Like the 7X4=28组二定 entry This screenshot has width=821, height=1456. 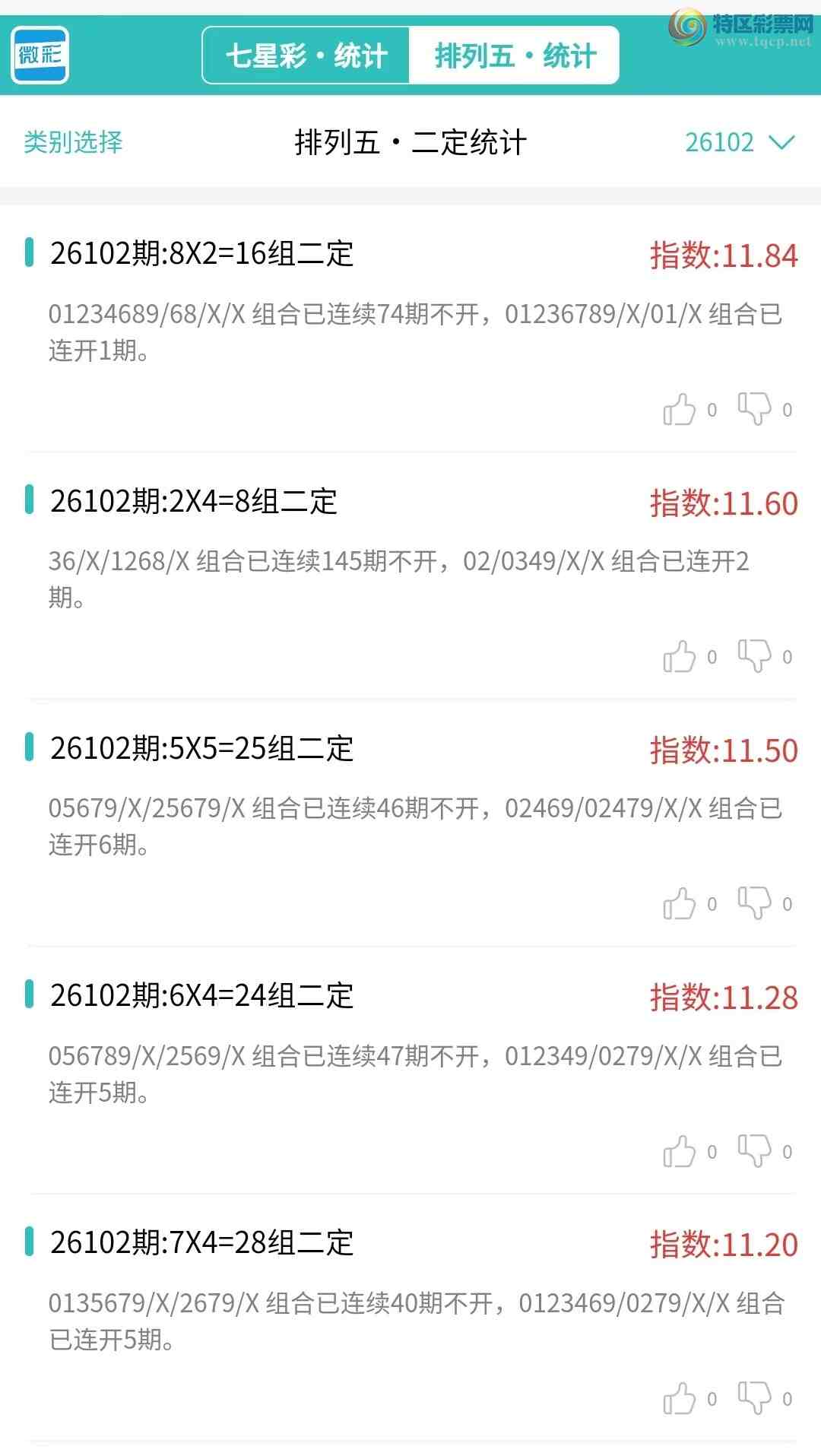680,1399
